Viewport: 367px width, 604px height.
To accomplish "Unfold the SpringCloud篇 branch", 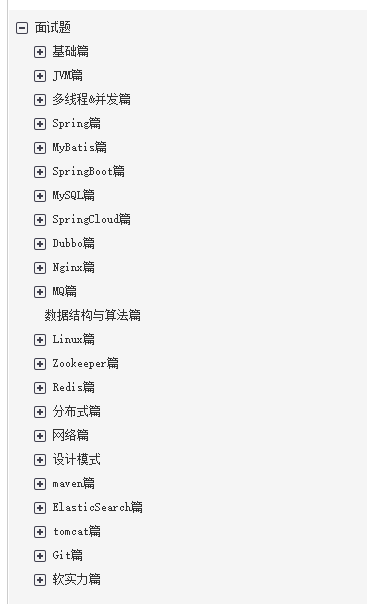I will point(40,220).
